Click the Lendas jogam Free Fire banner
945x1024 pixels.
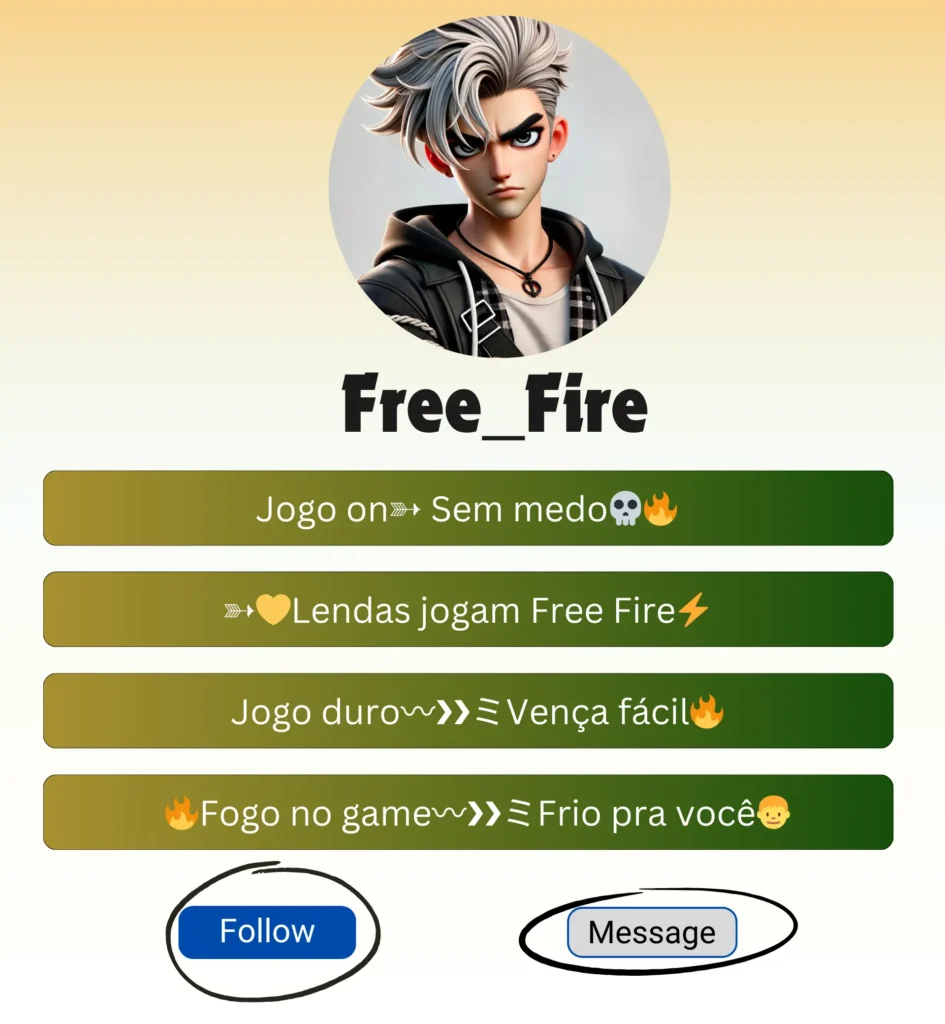[472, 610]
